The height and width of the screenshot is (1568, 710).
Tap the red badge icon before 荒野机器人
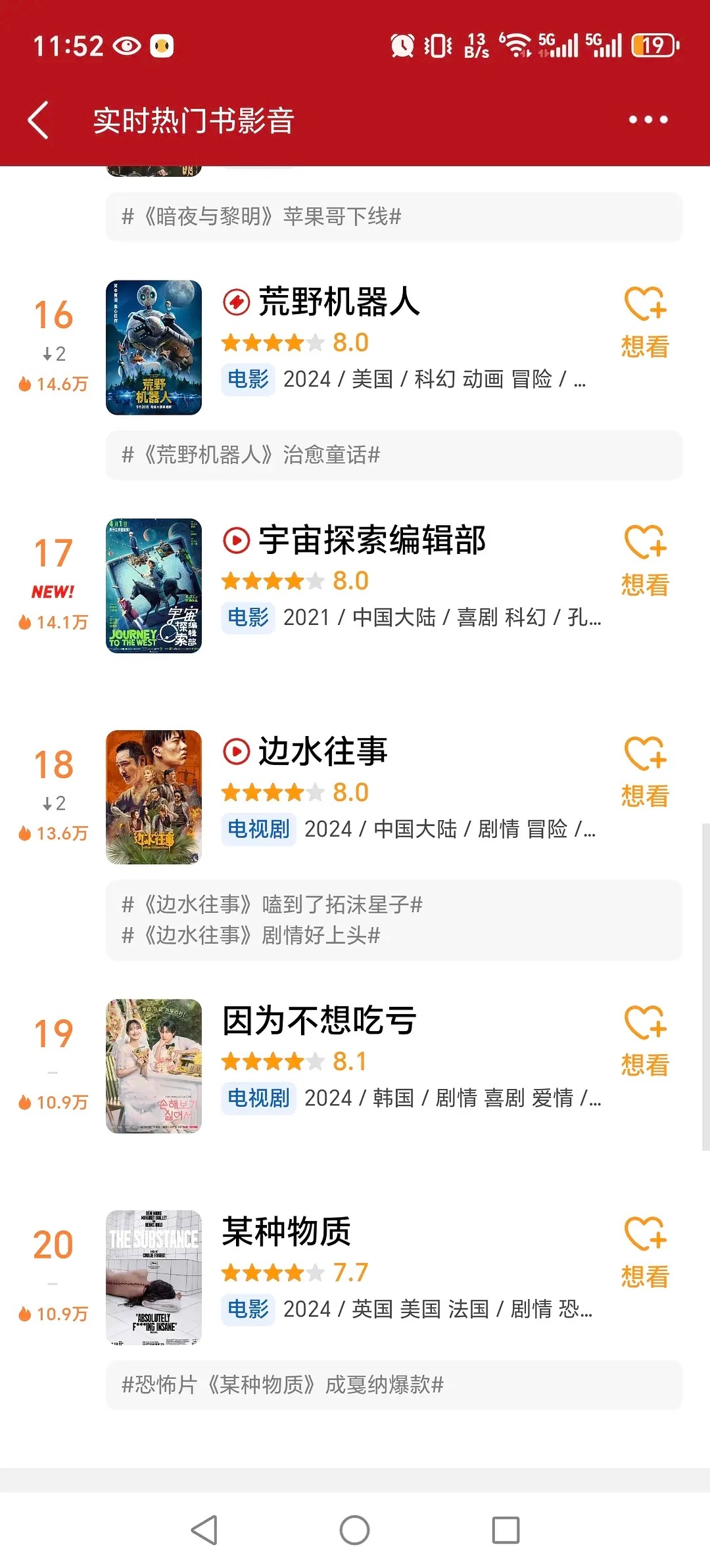[x=236, y=302]
